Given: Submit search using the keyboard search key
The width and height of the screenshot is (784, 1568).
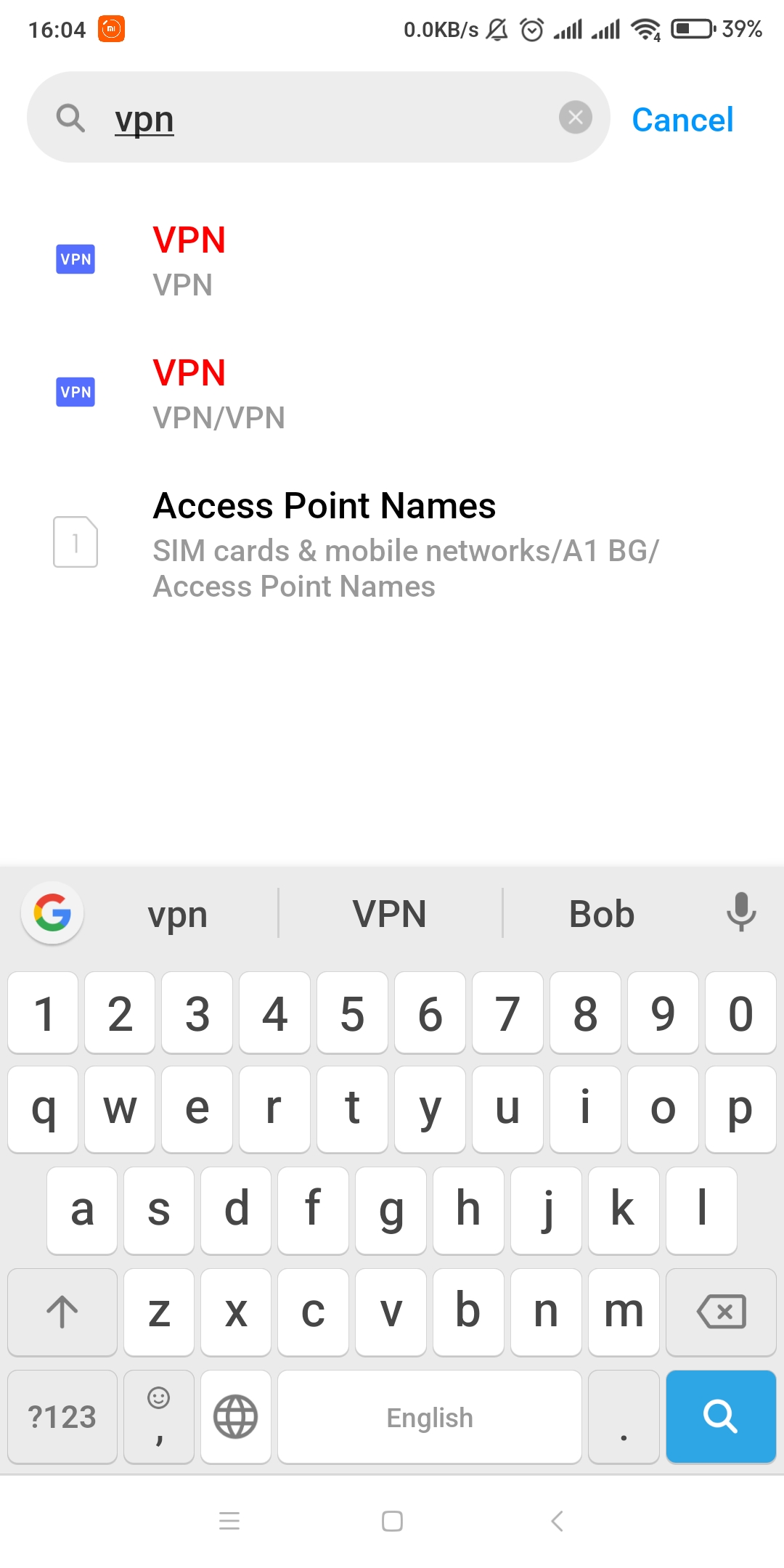Looking at the screenshot, I should tap(721, 1416).
